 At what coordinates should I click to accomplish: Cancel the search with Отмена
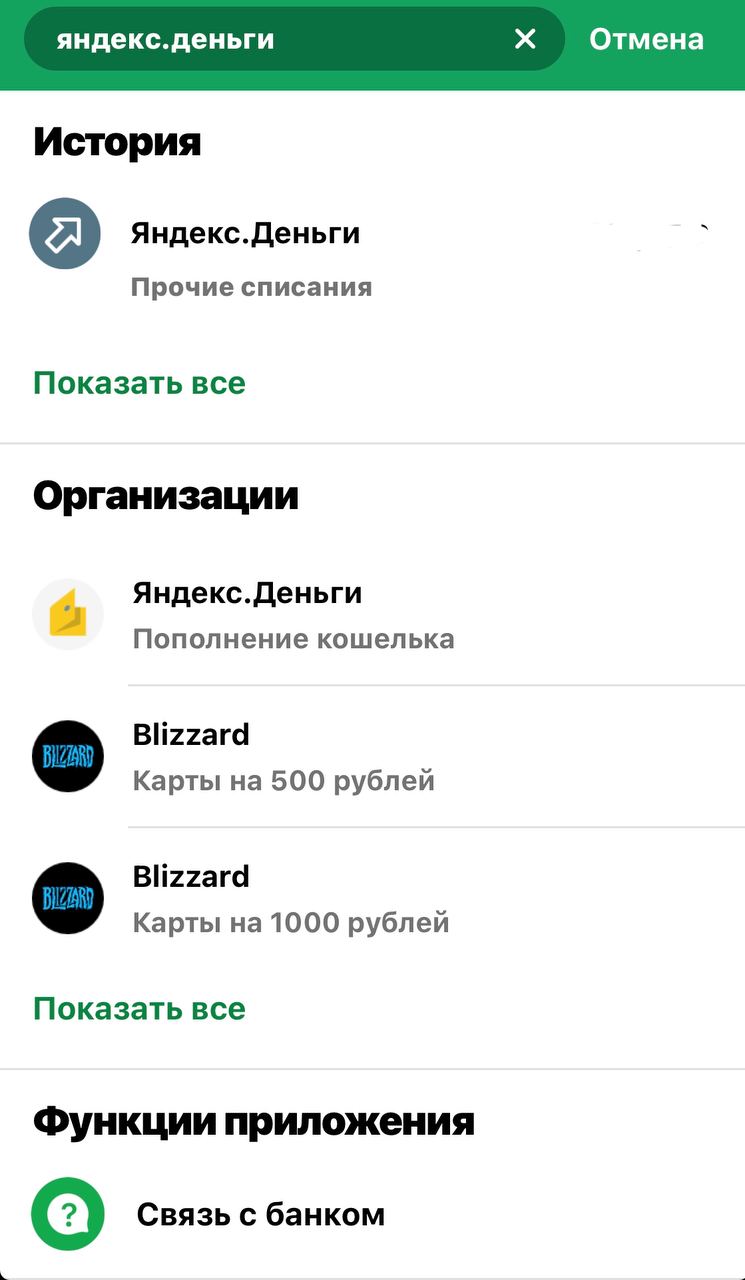tap(646, 39)
